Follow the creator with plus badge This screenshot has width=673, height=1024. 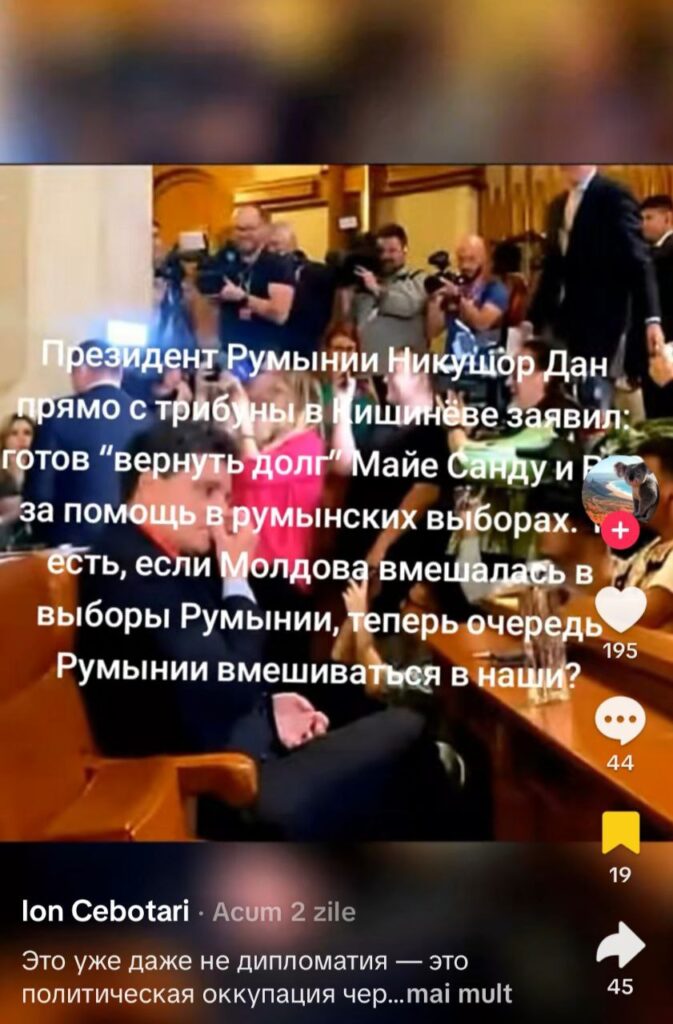click(x=620, y=530)
